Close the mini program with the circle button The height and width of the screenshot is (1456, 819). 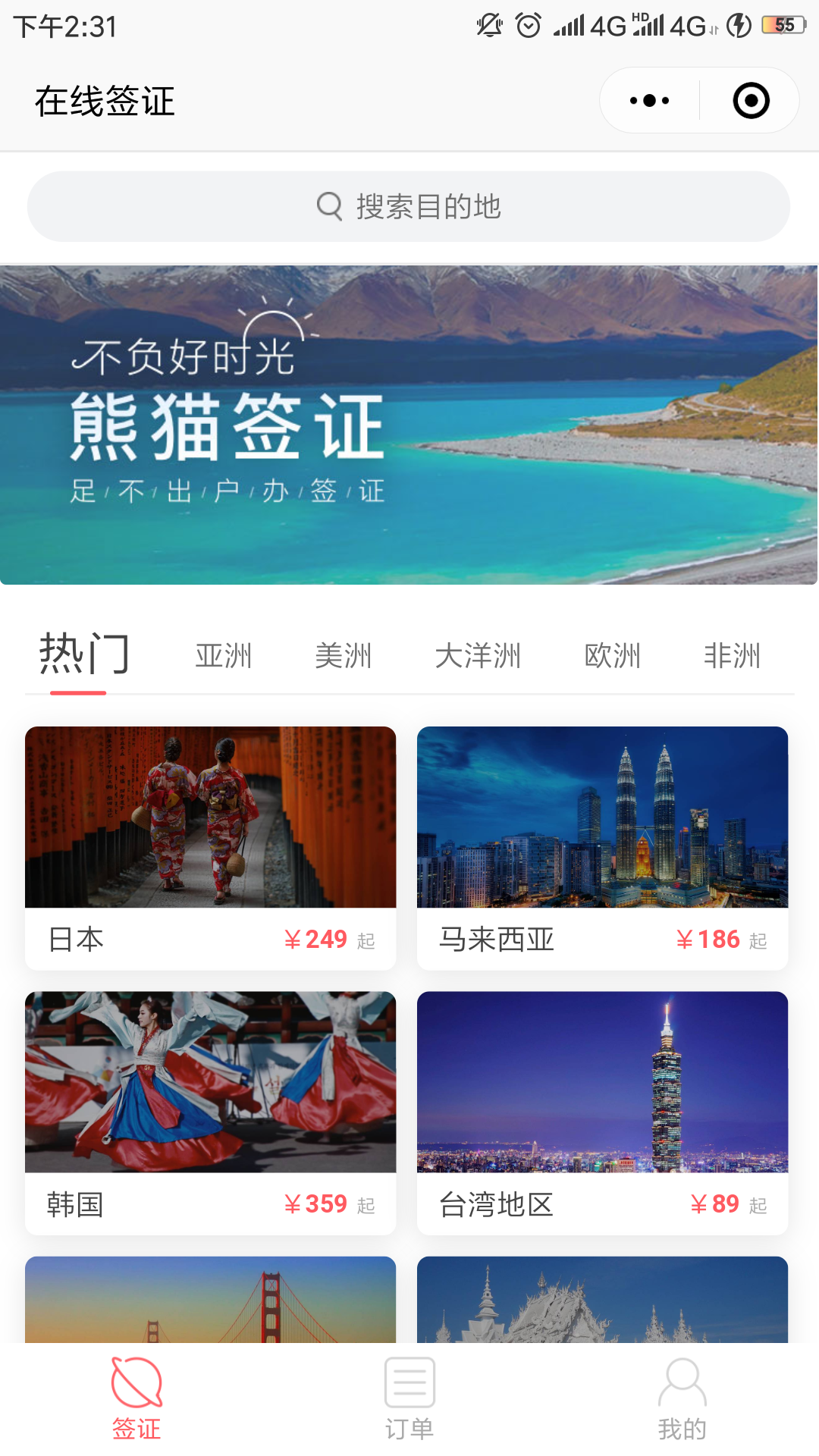[x=751, y=101]
